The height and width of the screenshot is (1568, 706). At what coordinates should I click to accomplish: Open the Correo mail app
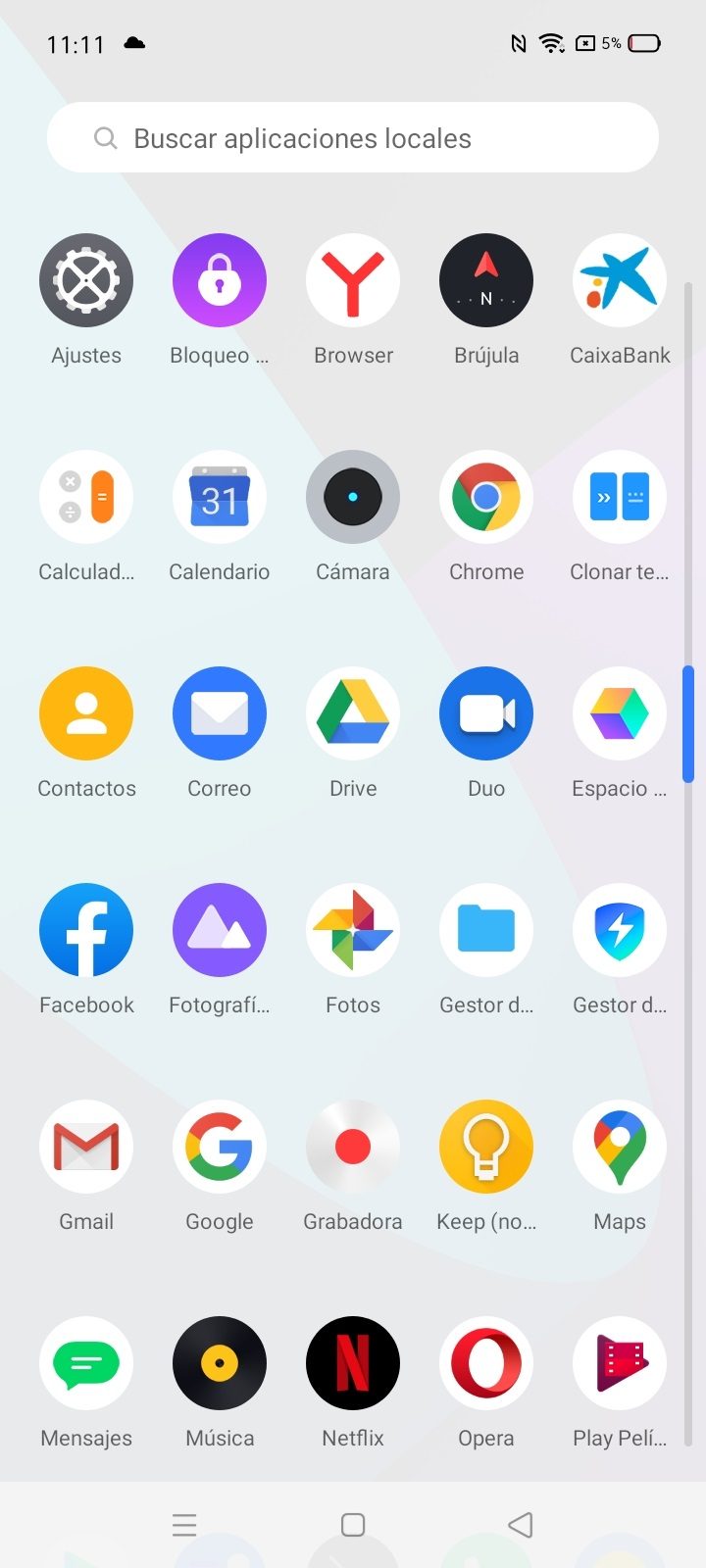220,714
